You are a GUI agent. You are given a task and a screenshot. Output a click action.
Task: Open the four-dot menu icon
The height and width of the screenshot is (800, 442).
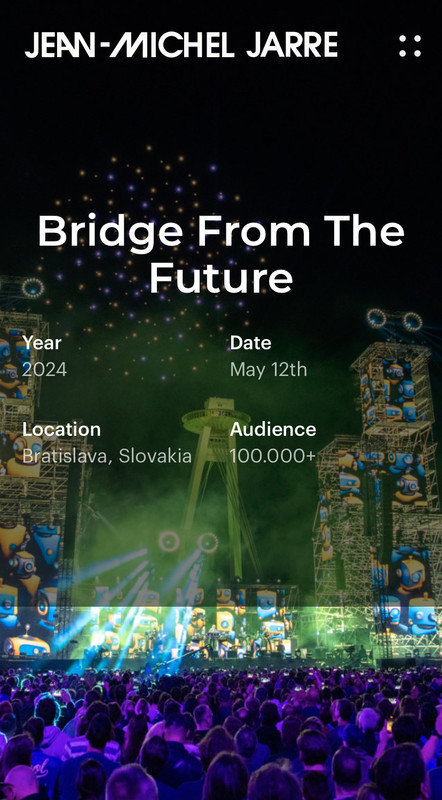click(410, 46)
